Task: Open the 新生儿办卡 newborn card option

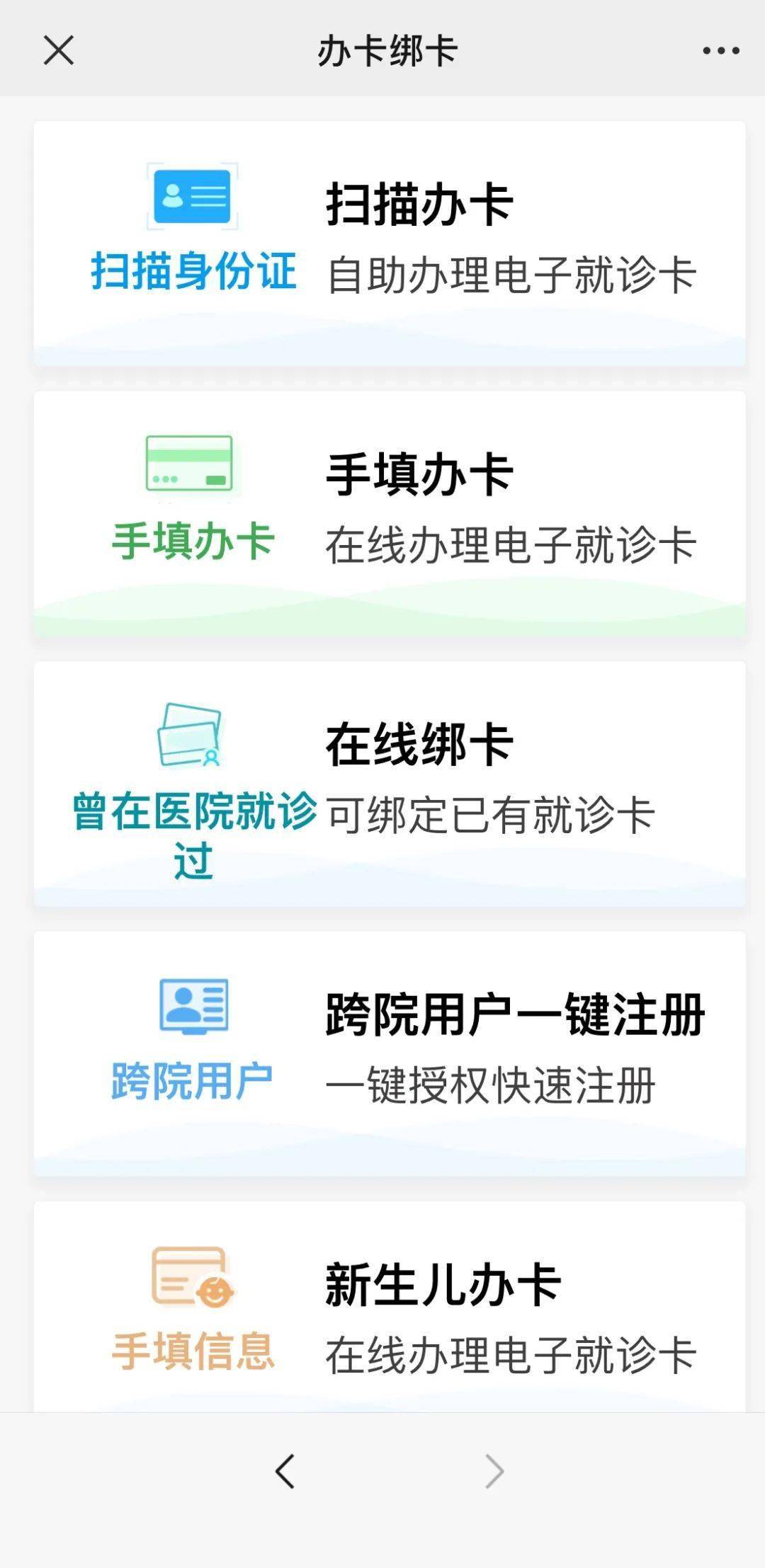Action: (390, 1307)
